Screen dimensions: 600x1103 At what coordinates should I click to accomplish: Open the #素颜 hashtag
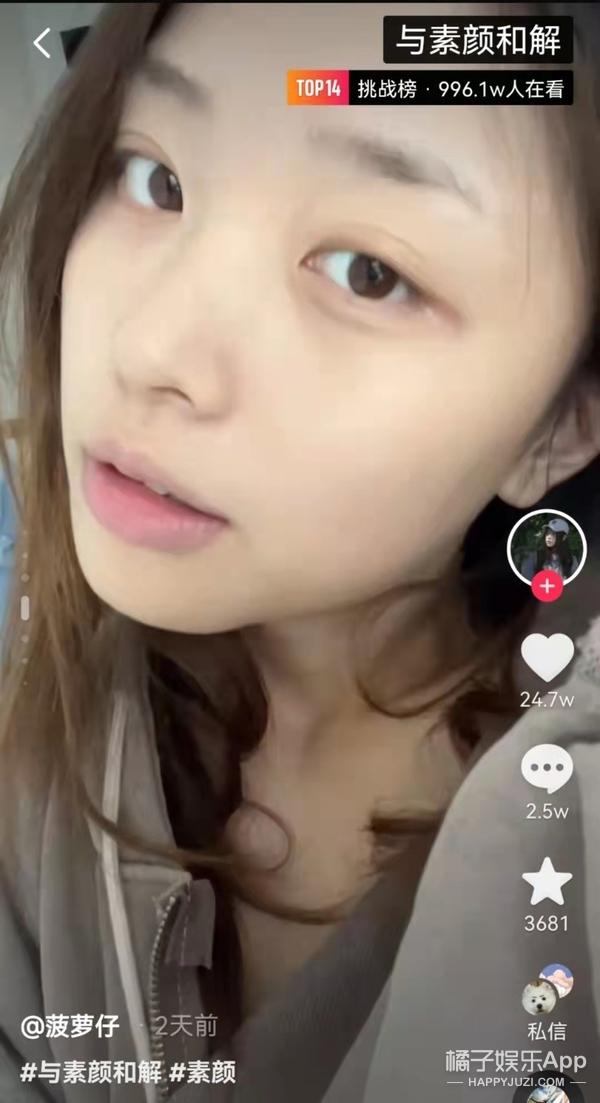point(202,1073)
